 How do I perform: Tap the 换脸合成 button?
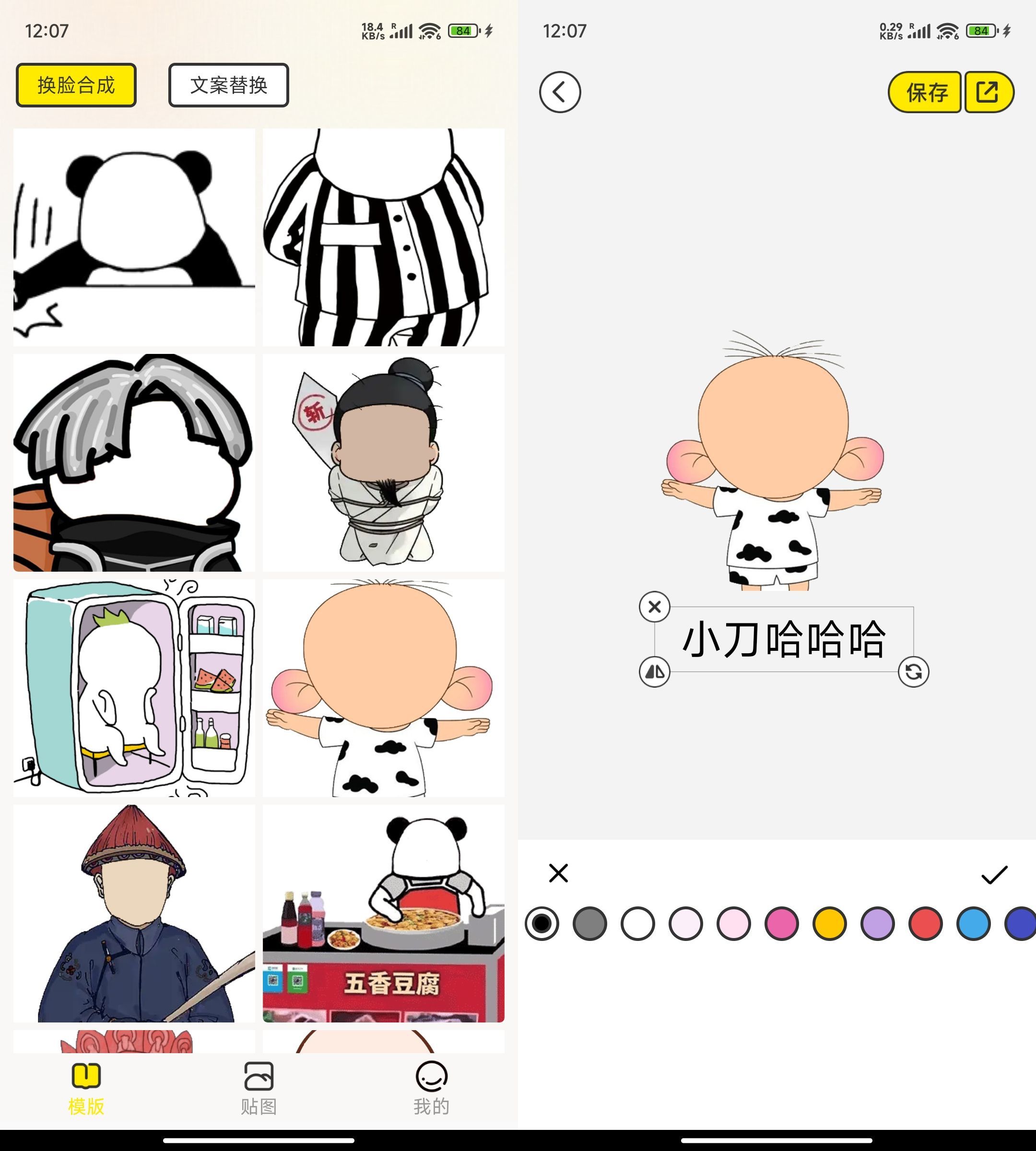[x=76, y=85]
